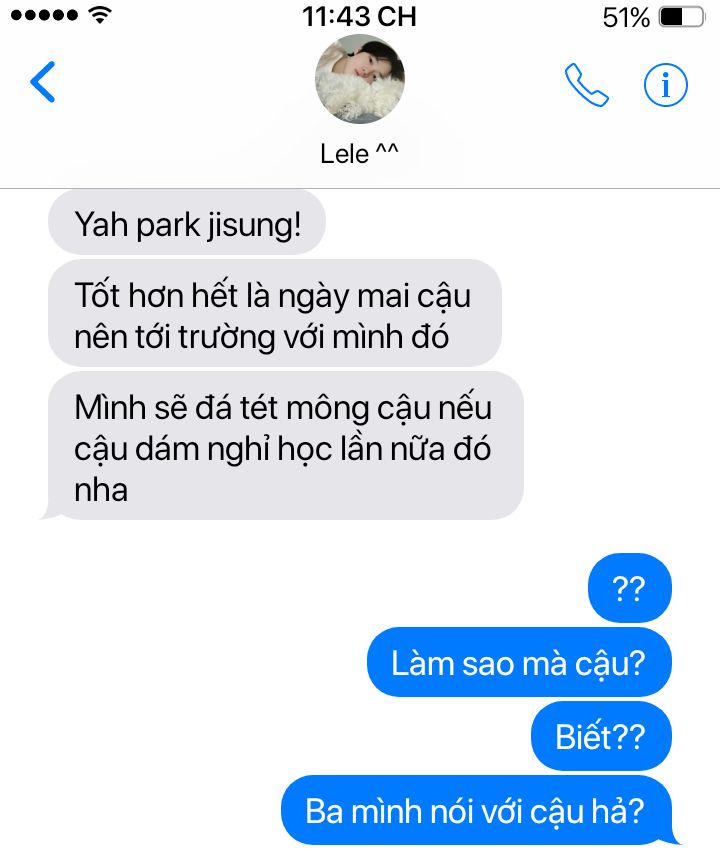Start a voice call with Lele ^^
Screen dimensions: 720x852
tap(587, 86)
